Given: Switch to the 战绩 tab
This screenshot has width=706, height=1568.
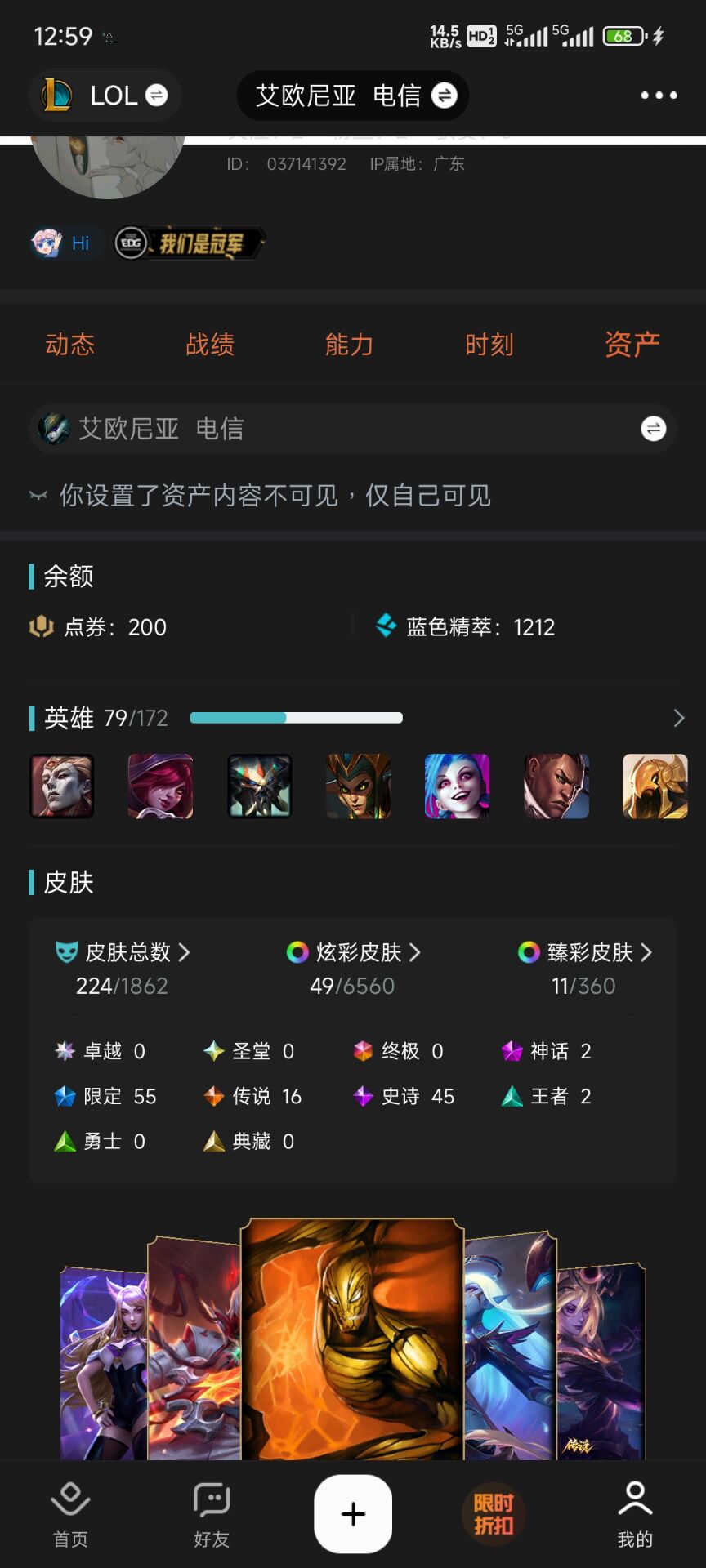Looking at the screenshot, I should pos(210,345).
